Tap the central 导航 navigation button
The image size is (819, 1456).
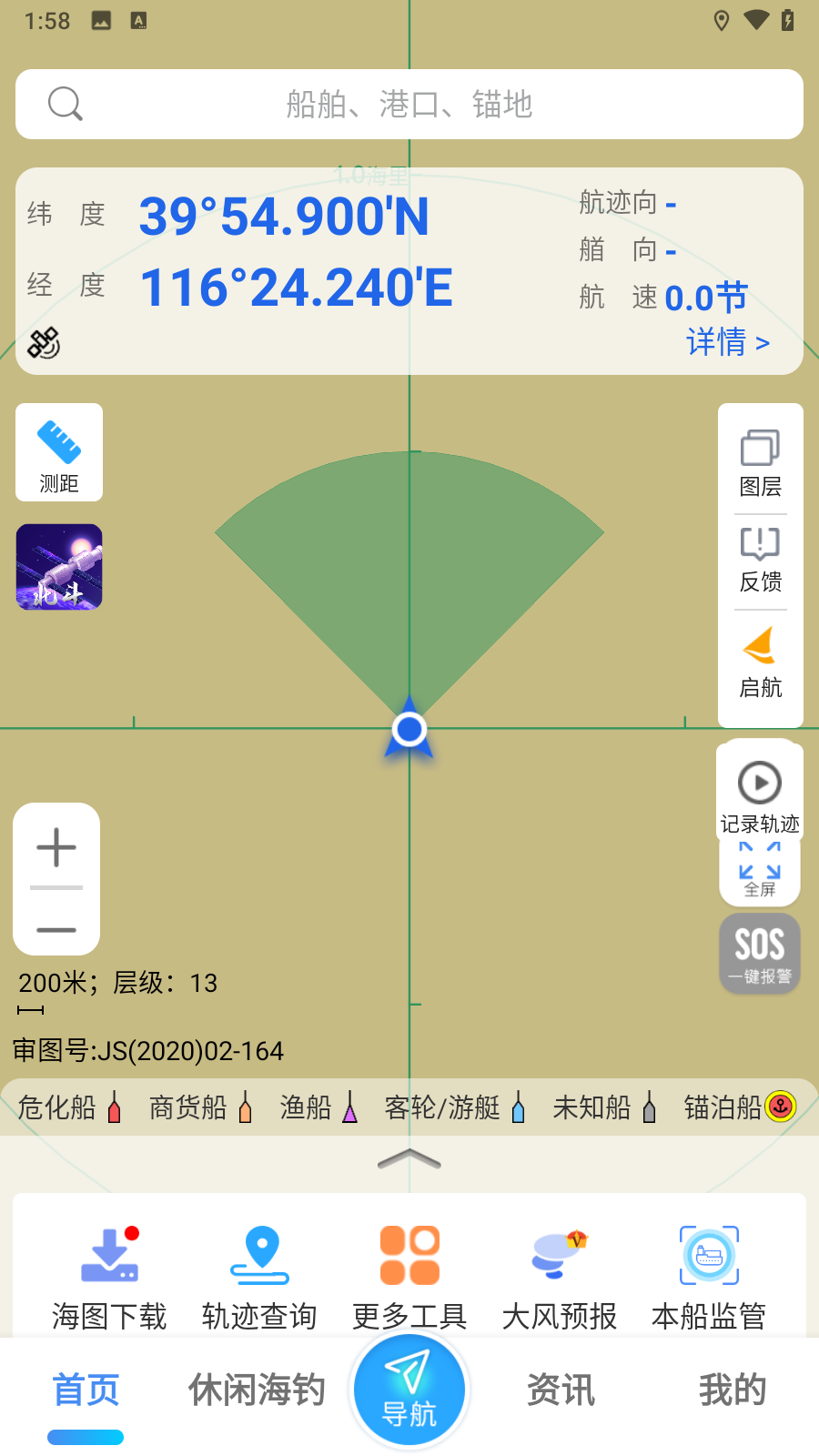coord(409,1390)
